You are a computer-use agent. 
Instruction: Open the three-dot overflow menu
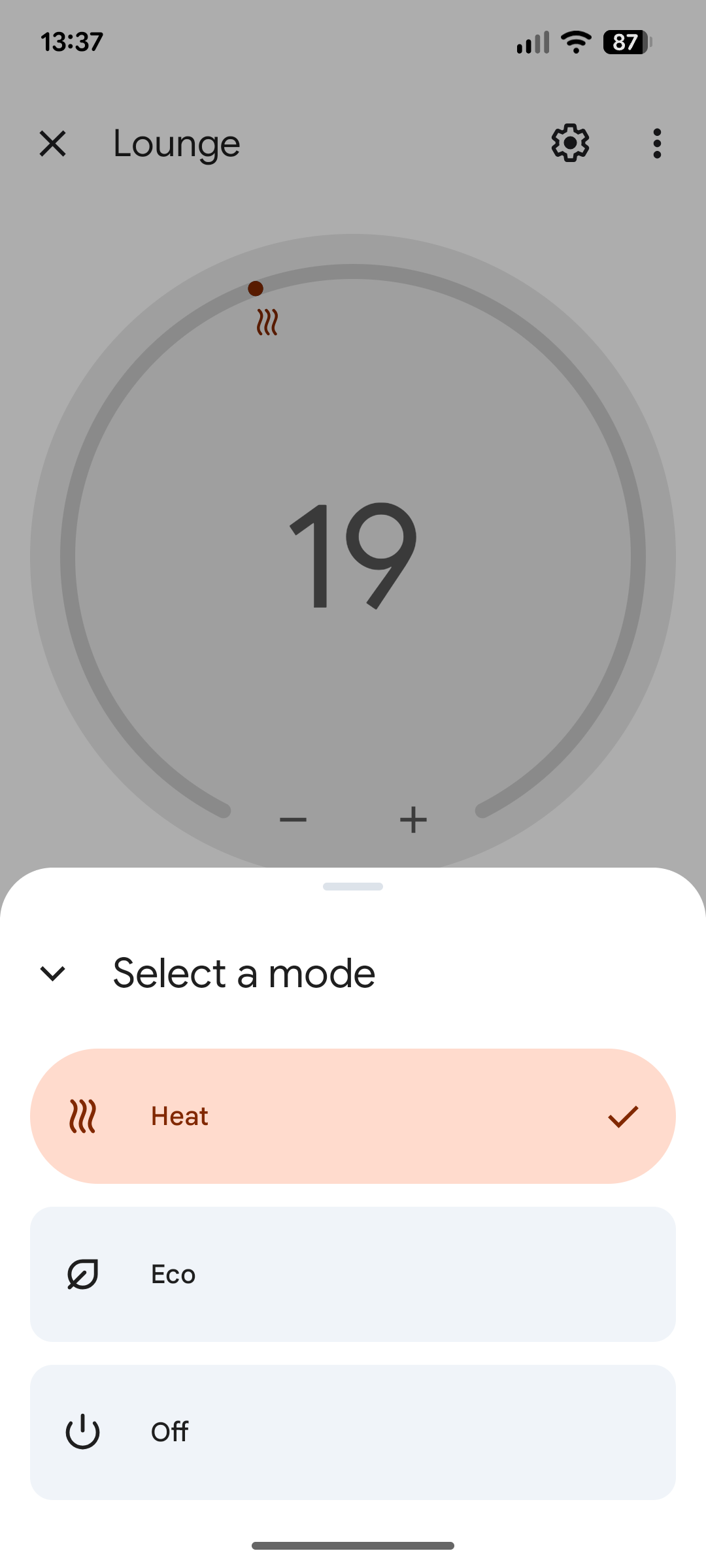pyautogui.click(x=656, y=144)
